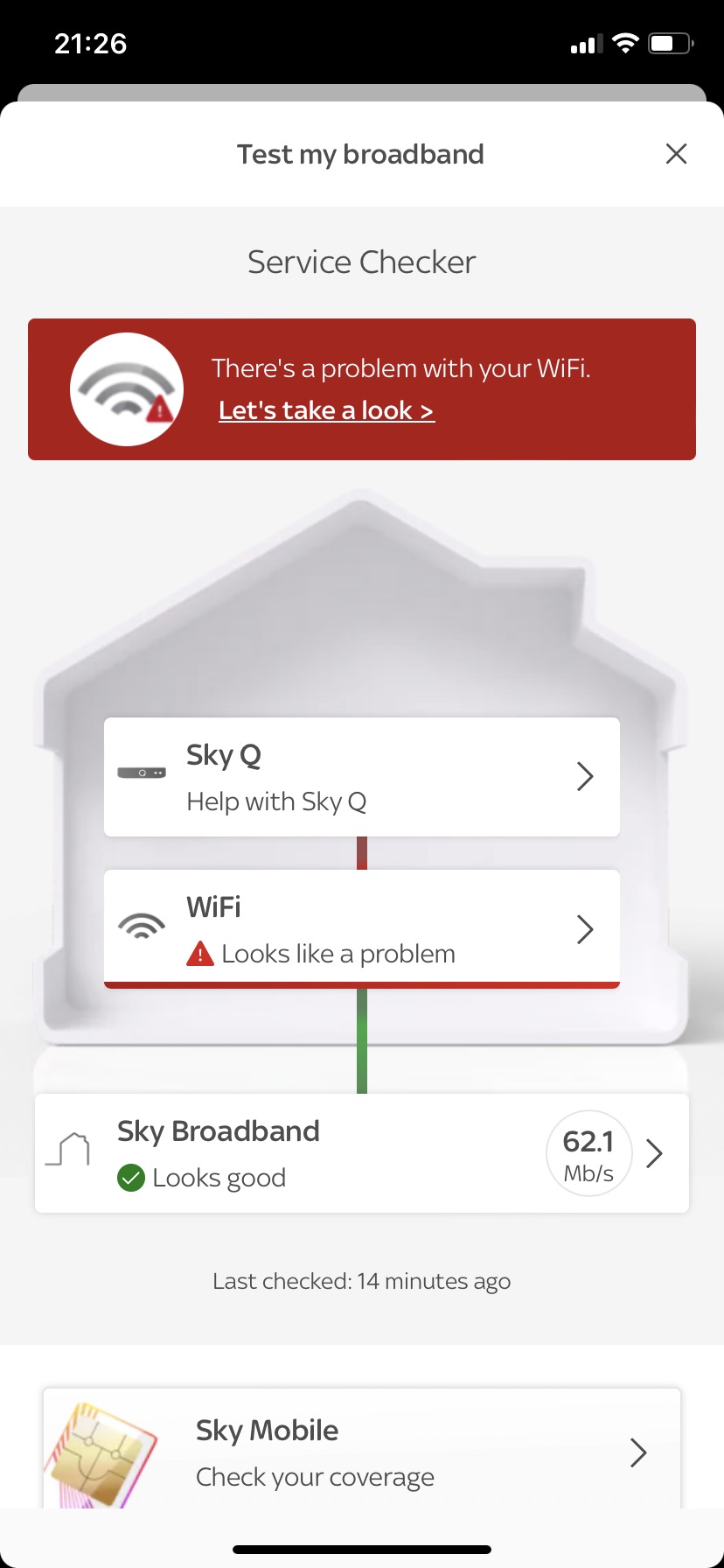The height and width of the screenshot is (1568, 724).
Task: Close the Service Checker screen
Action: (676, 153)
